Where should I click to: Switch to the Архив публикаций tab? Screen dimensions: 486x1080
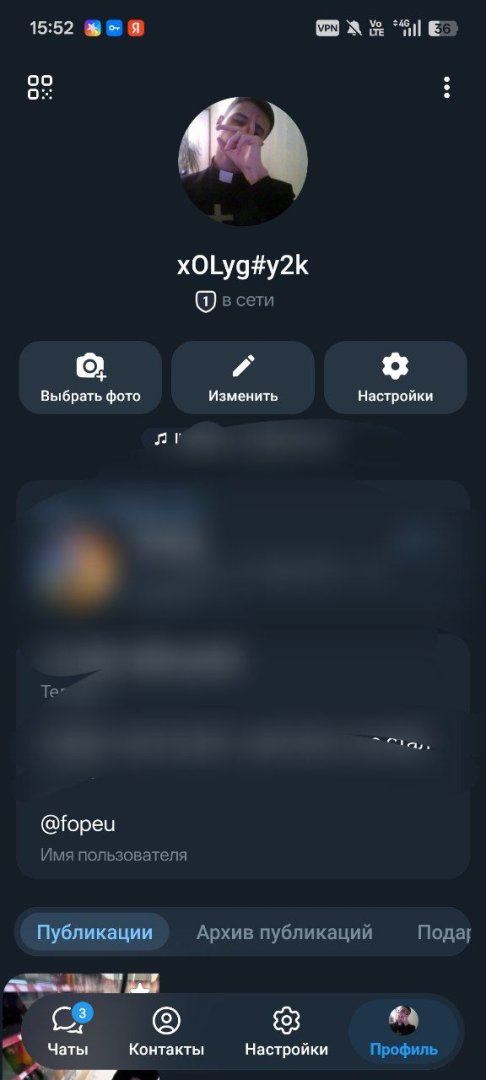284,933
